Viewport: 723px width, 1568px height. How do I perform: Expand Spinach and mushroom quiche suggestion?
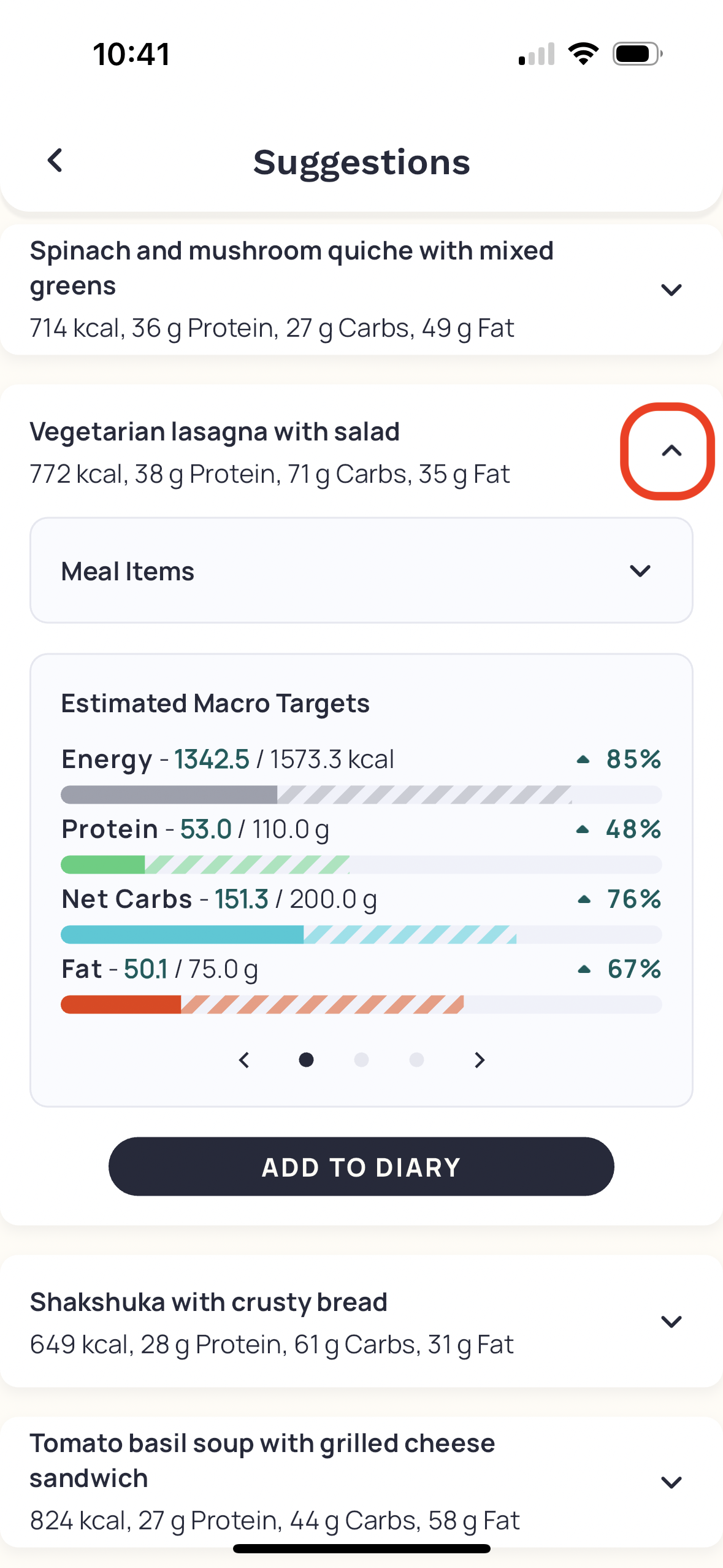pos(671,290)
